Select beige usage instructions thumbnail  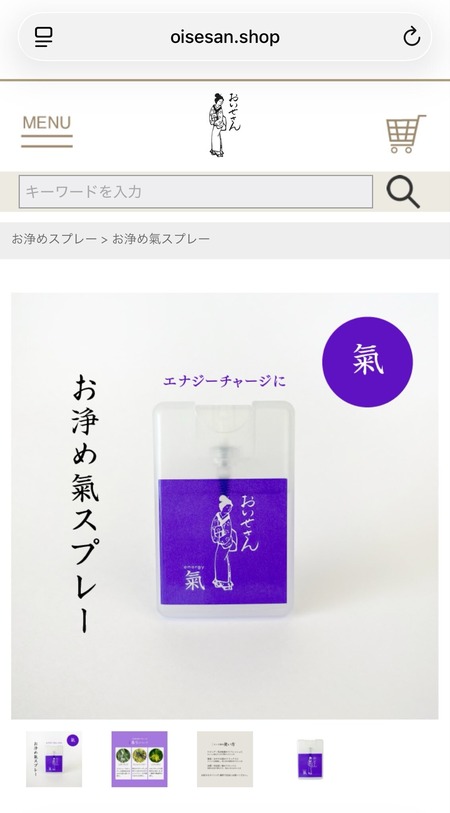pyautogui.click(x=225, y=759)
